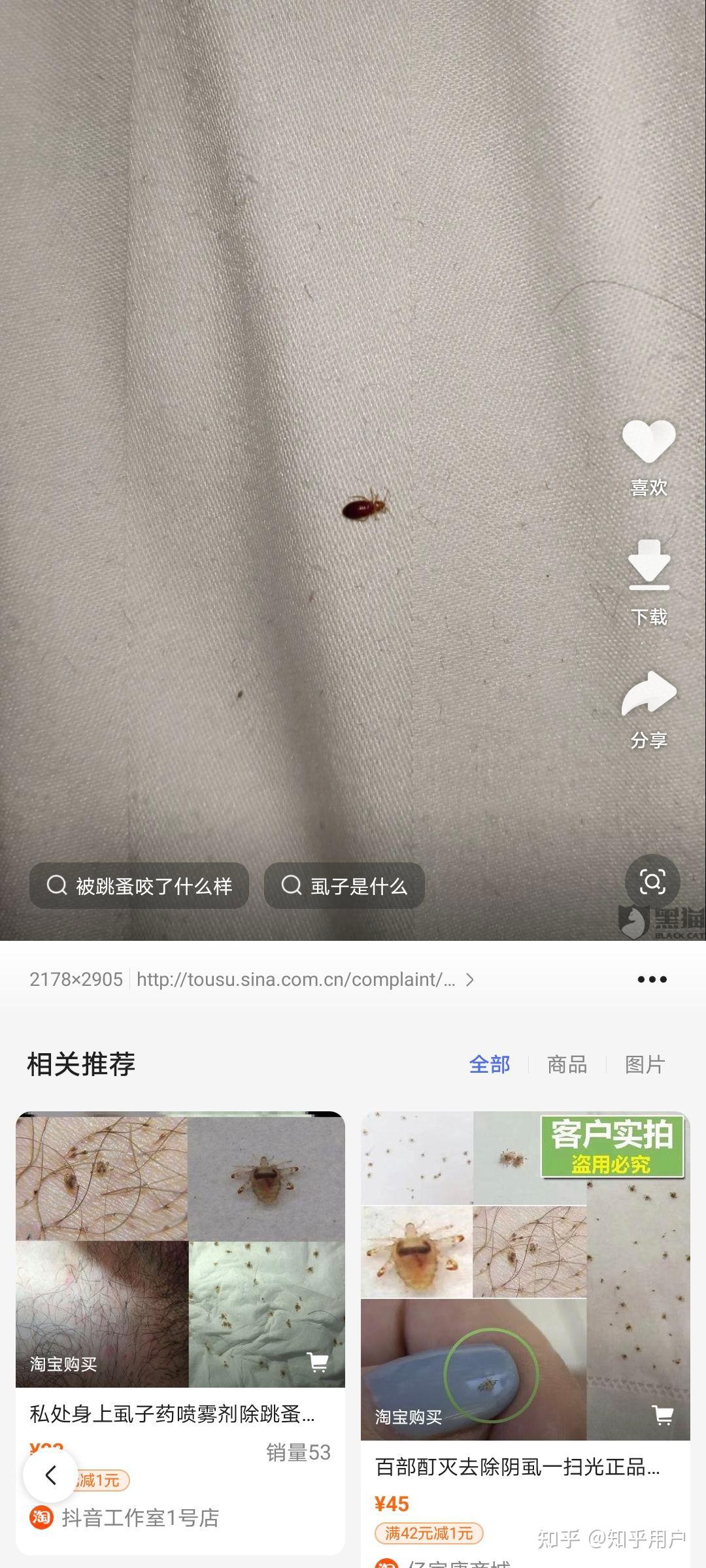Switch to the 商品 tab
706x1568 pixels.
[x=567, y=1064]
